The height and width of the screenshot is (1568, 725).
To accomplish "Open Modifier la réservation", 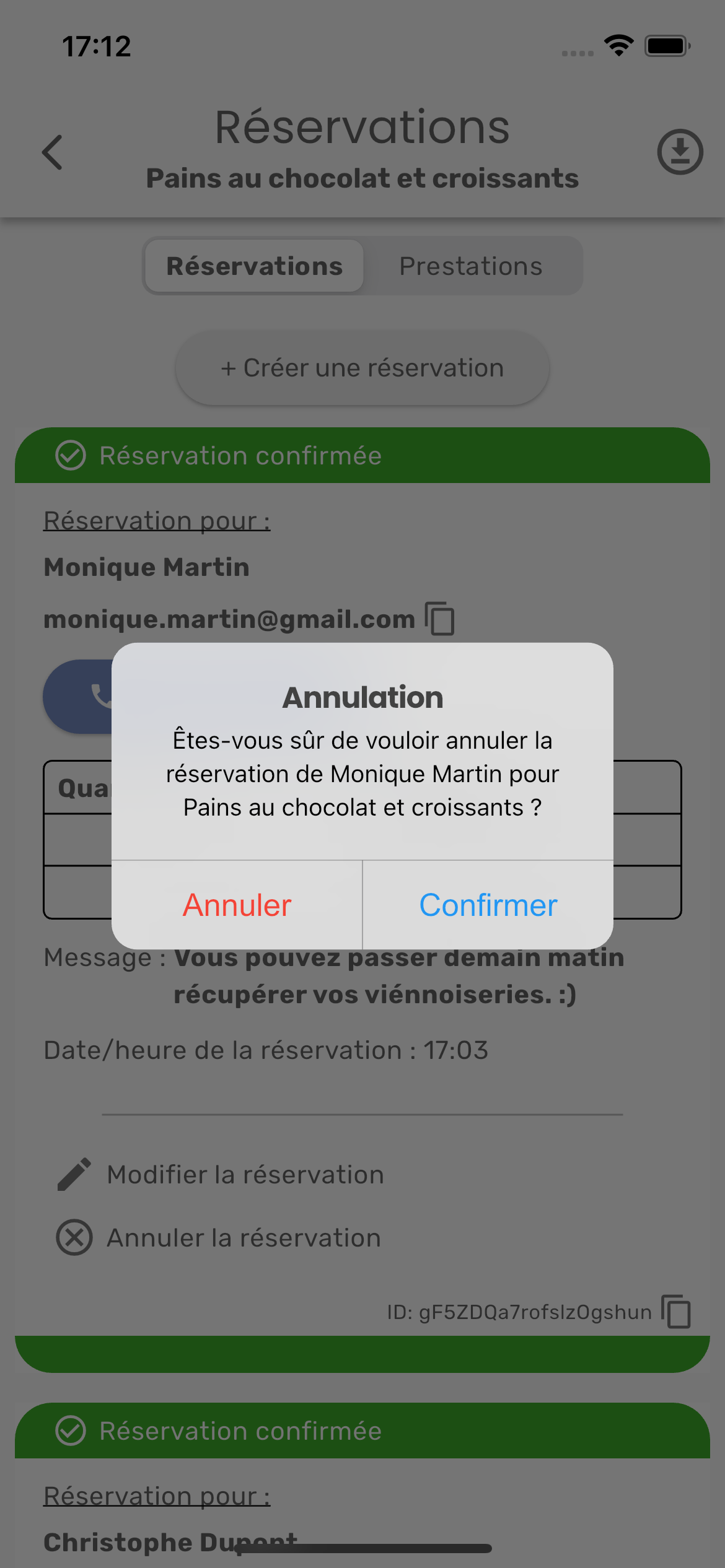I will tap(245, 1175).
